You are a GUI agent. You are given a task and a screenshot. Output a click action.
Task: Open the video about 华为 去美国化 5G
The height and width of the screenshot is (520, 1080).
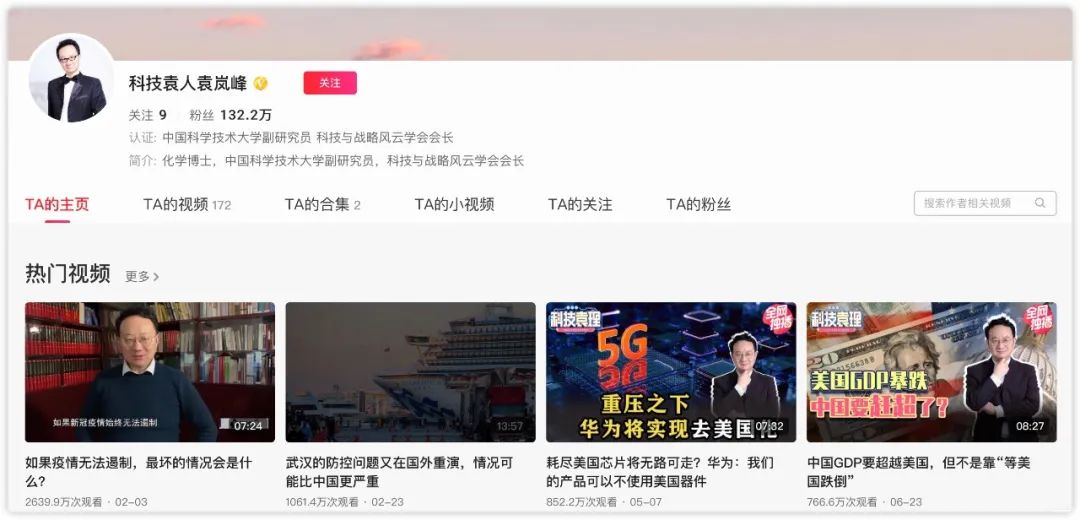pyautogui.click(x=671, y=372)
